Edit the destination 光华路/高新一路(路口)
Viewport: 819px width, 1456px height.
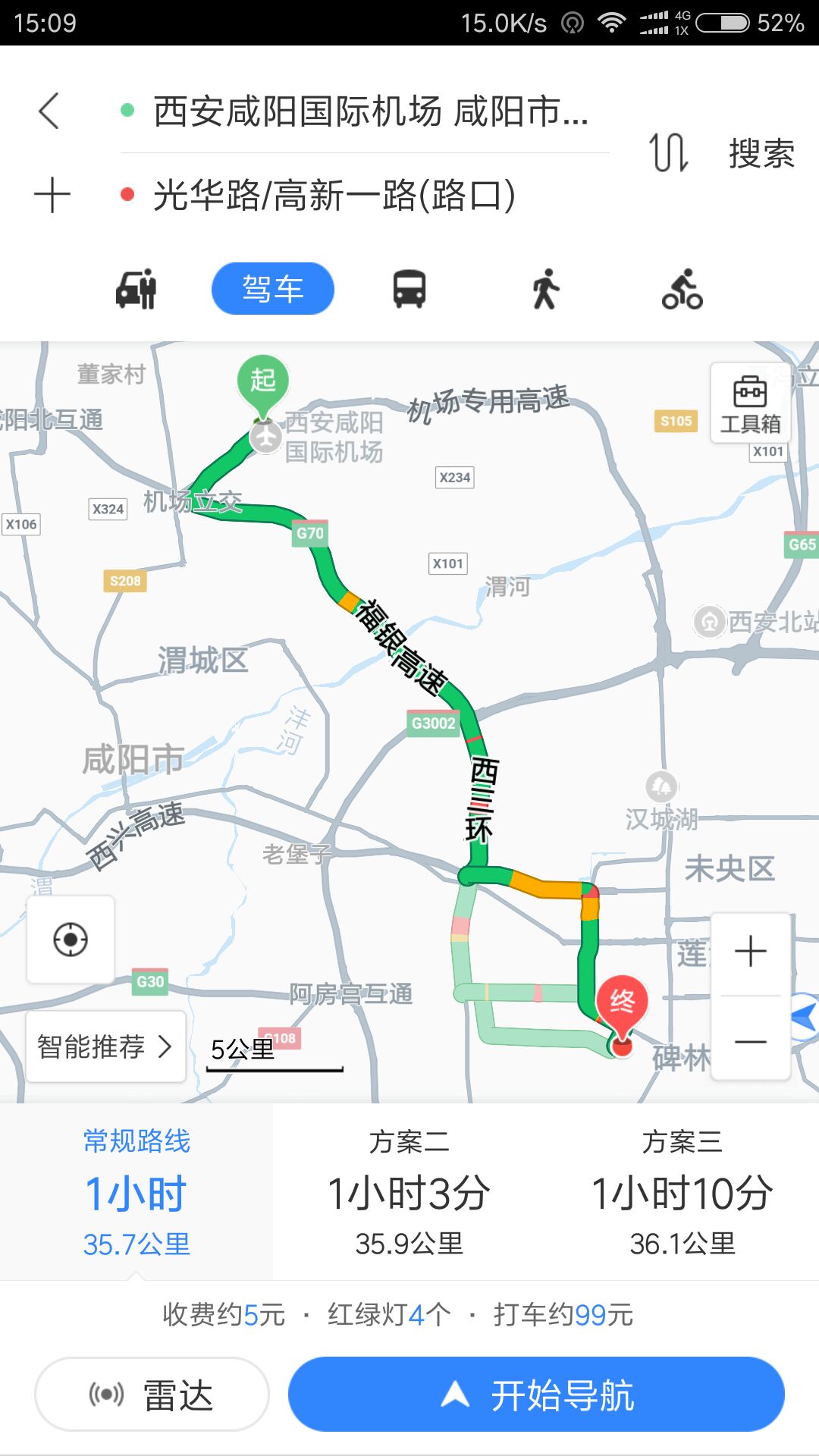pos(364,196)
